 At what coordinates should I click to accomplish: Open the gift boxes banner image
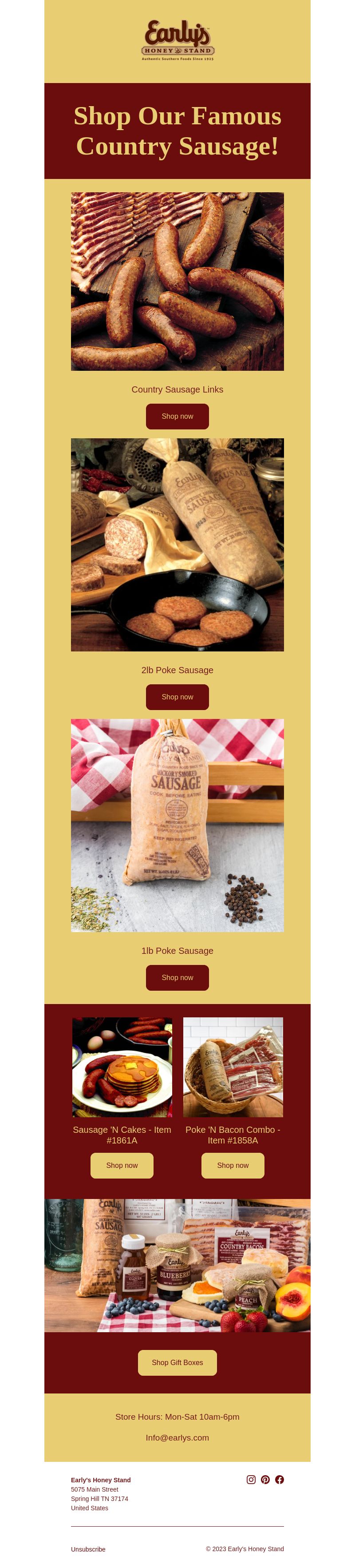(177, 1265)
